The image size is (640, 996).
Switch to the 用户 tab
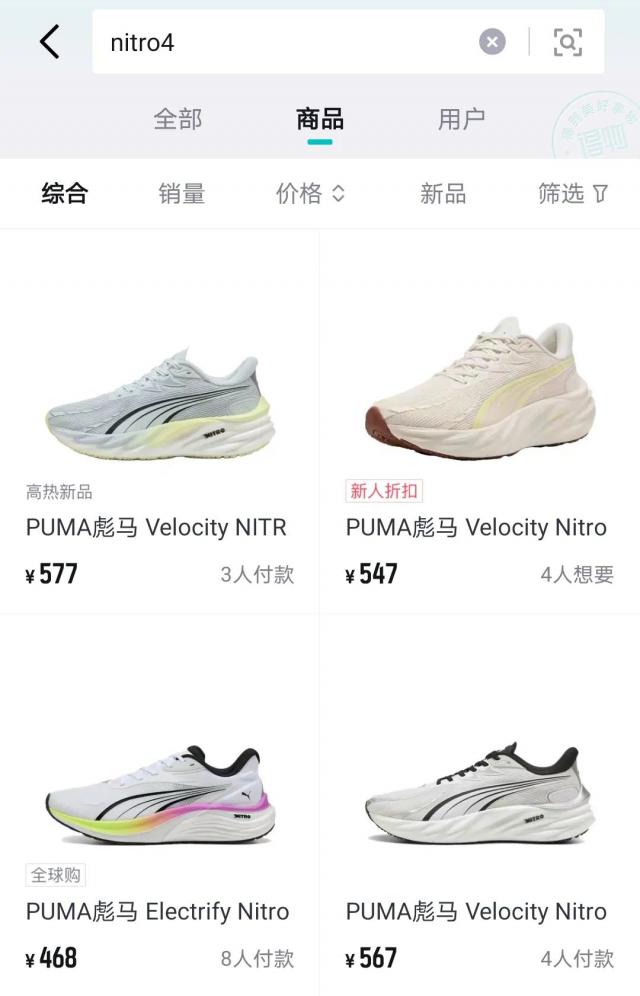click(x=462, y=119)
